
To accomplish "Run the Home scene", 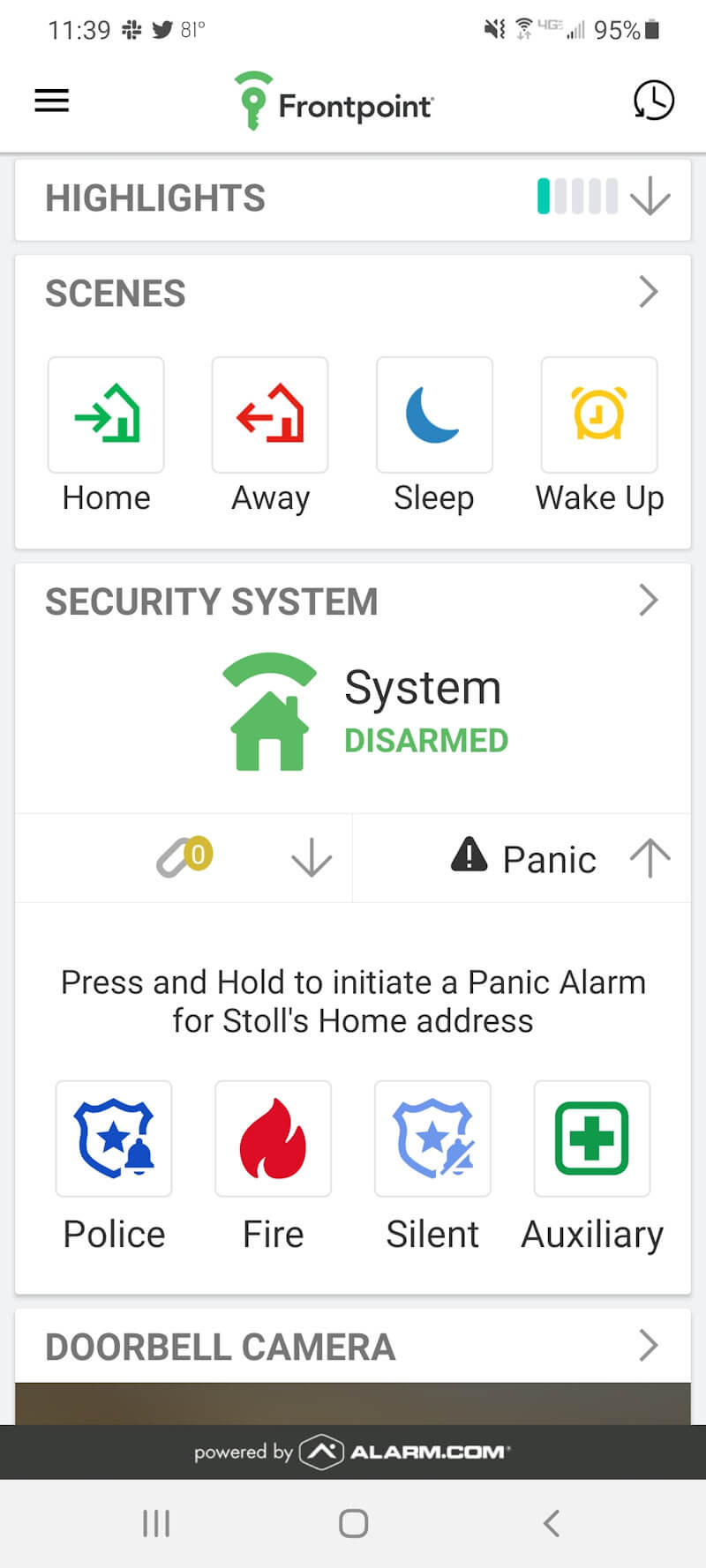I will (106, 414).
